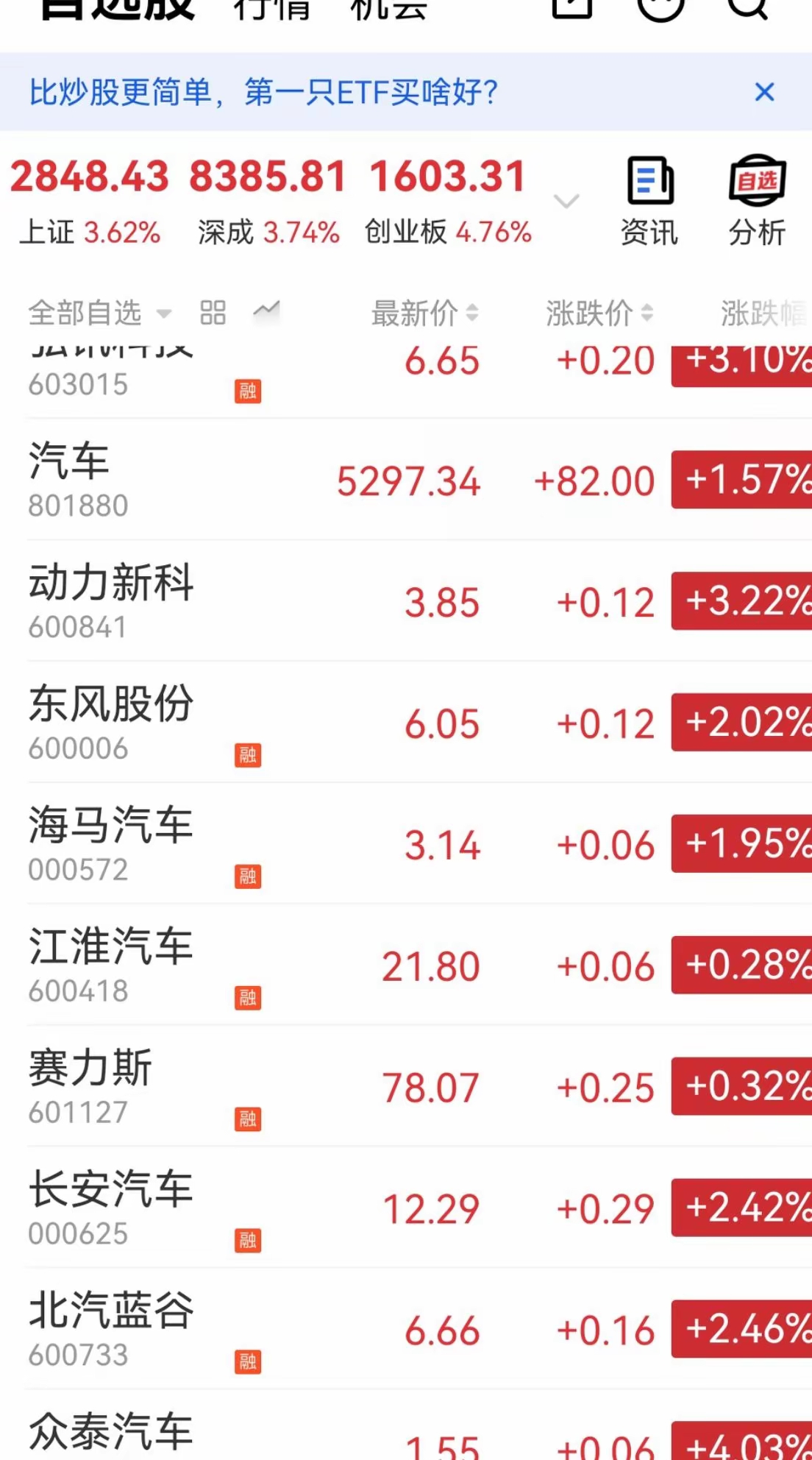Sort the list by 最新价

[x=424, y=313]
